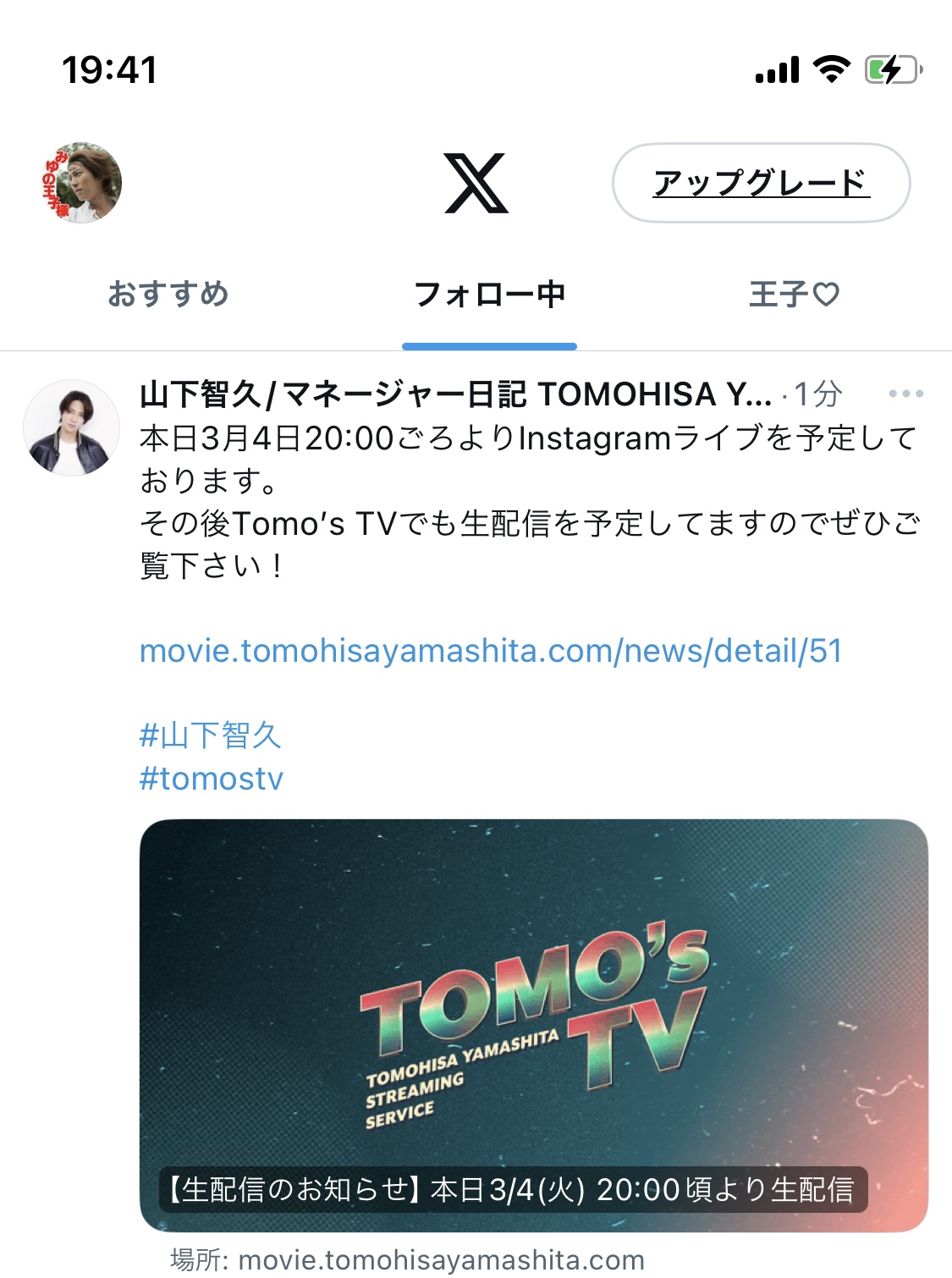The image size is (952, 1278).
Task: Open your profile avatar menu
Action: pos(81,183)
